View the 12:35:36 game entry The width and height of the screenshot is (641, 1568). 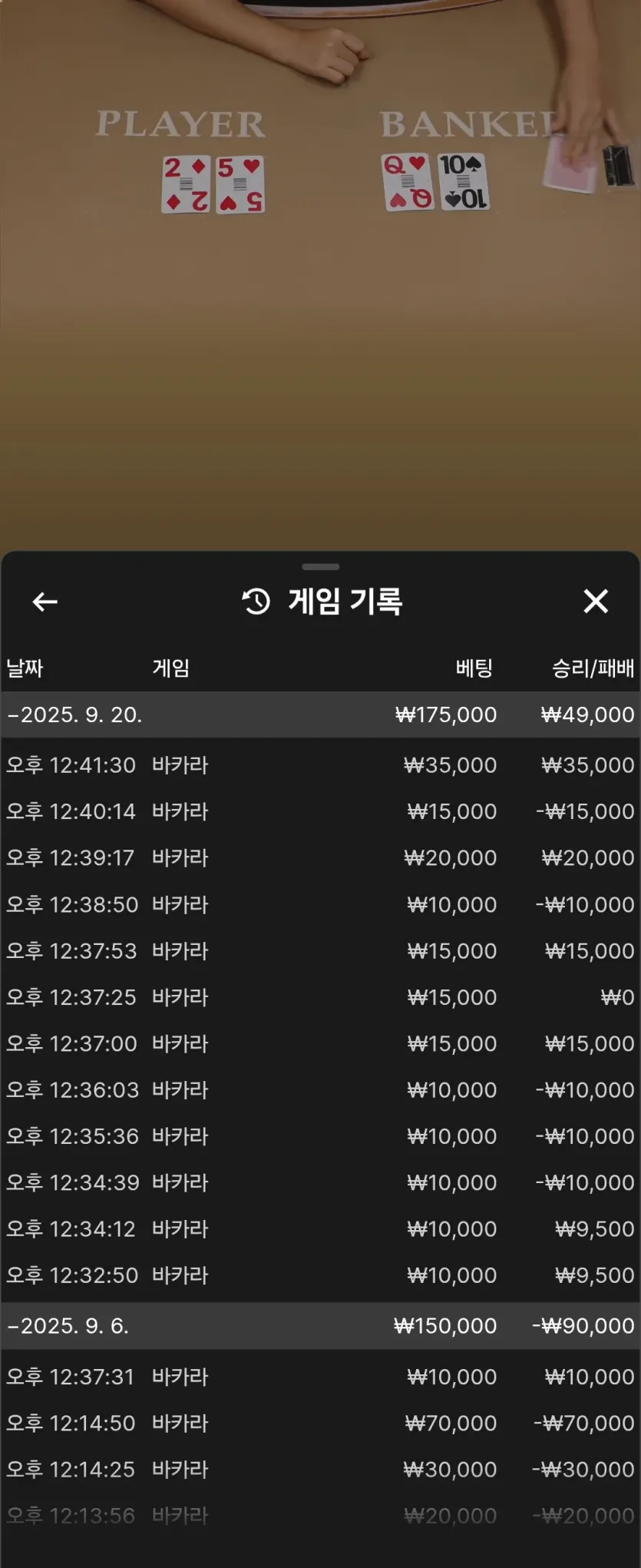point(320,1136)
